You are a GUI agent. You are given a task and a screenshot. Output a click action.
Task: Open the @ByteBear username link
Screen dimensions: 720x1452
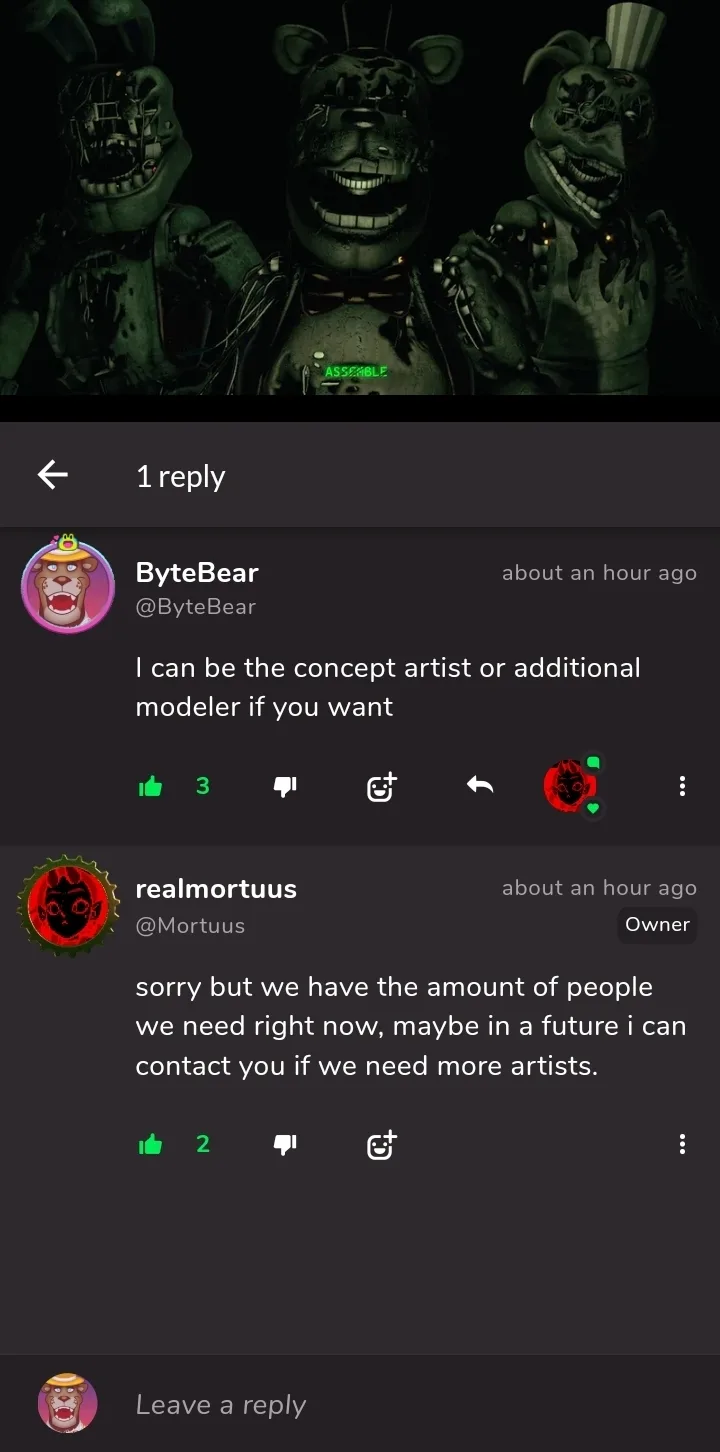pyautogui.click(x=196, y=607)
